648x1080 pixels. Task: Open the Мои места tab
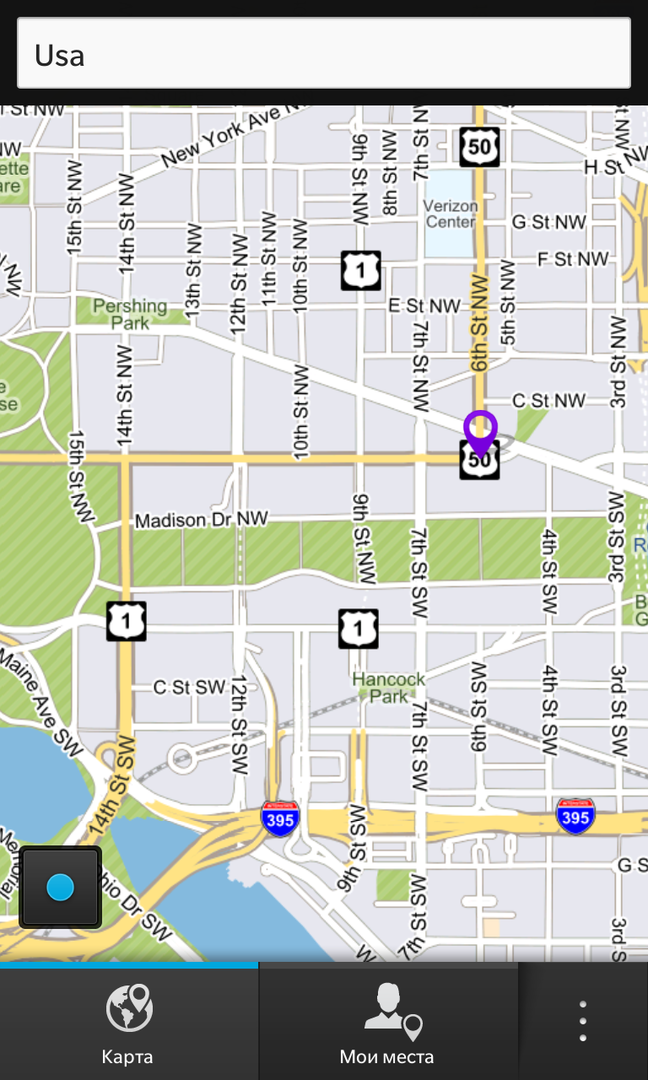pos(388,1023)
